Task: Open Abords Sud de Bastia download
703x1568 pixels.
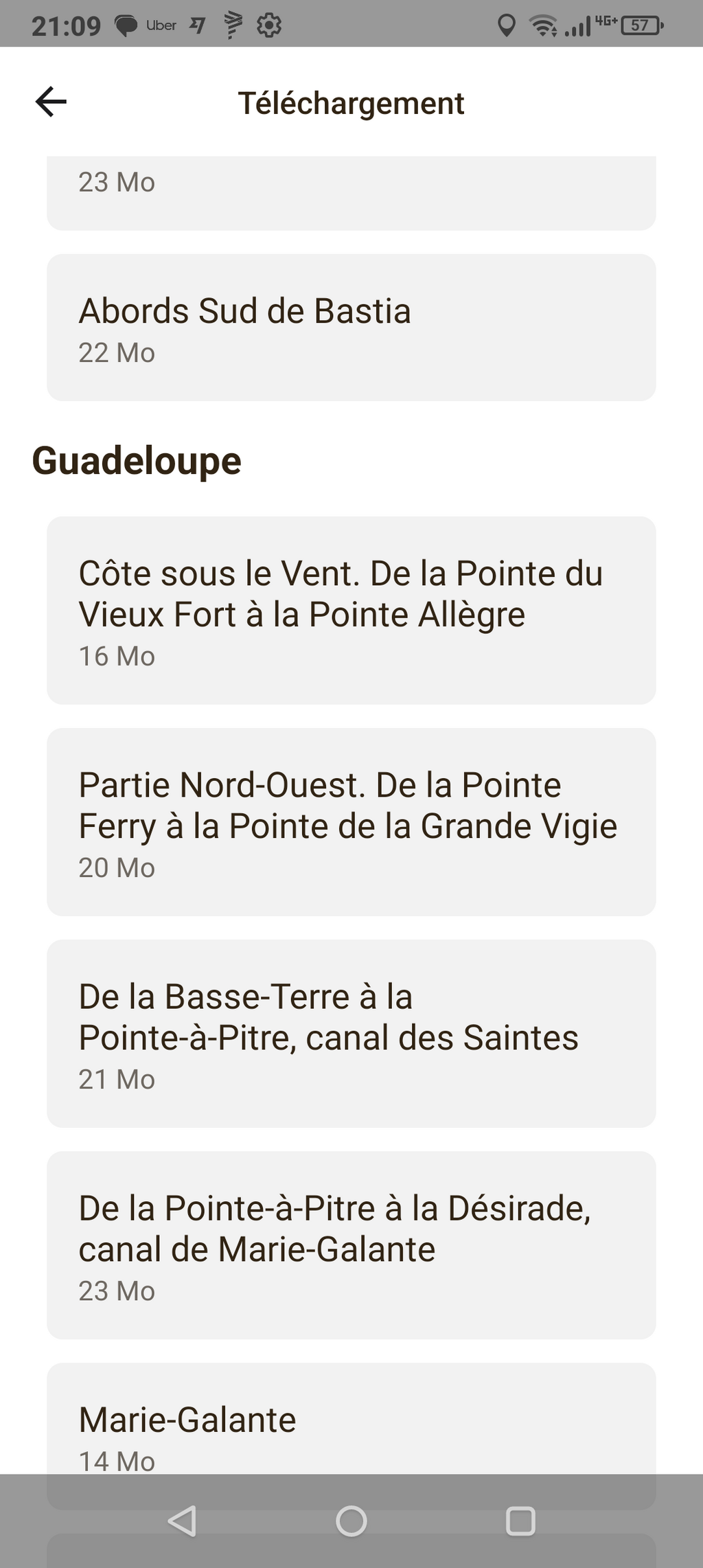Action: pos(351,328)
